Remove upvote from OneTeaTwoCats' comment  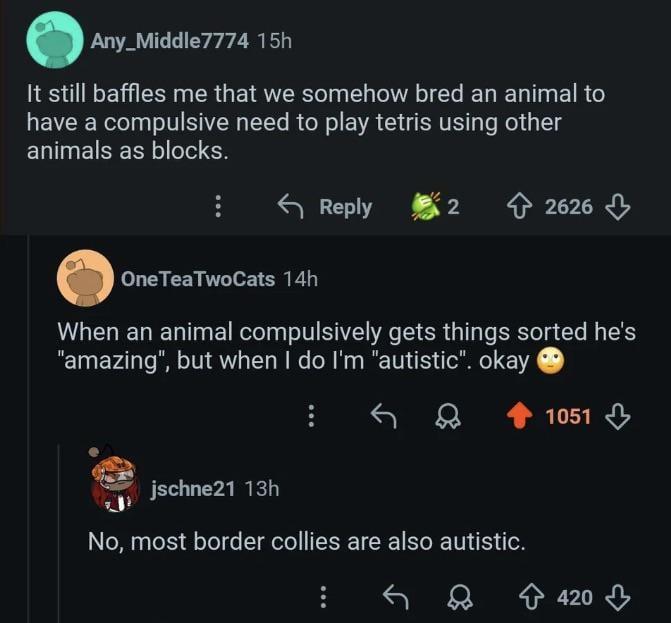[x=520, y=415]
